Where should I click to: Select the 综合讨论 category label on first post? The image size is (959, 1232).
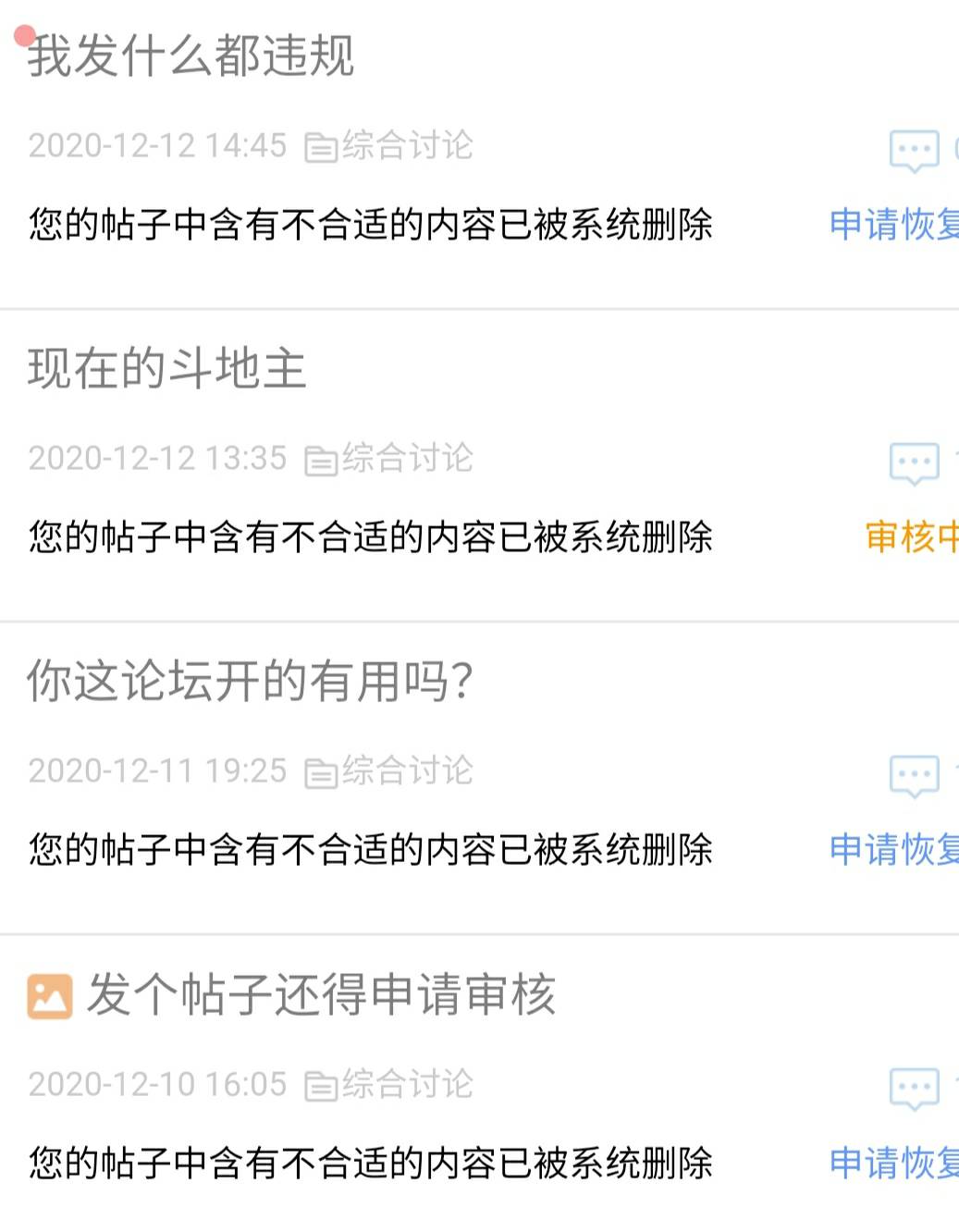click(x=408, y=146)
